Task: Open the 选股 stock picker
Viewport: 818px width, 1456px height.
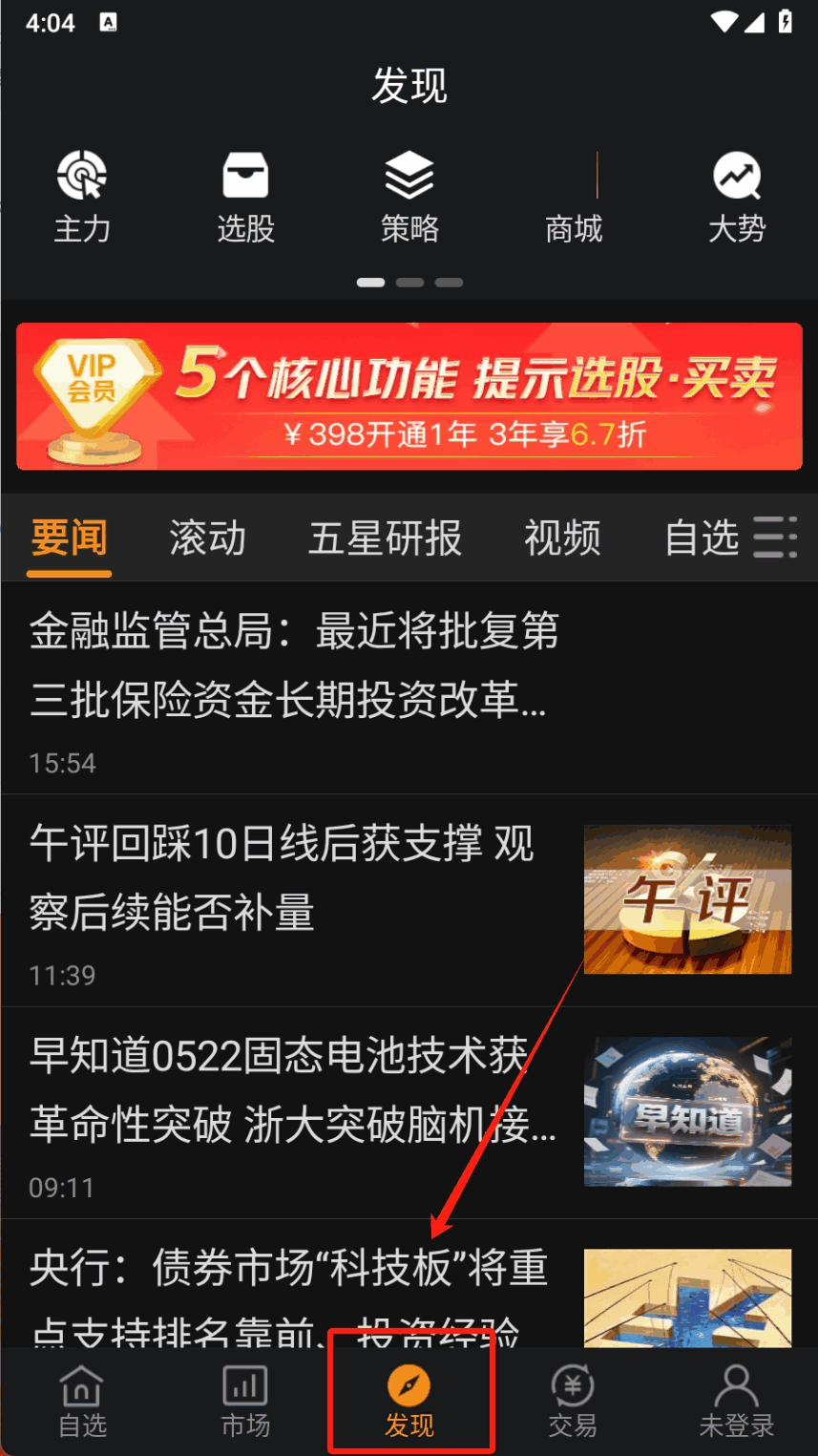Action: (x=245, y=197)
